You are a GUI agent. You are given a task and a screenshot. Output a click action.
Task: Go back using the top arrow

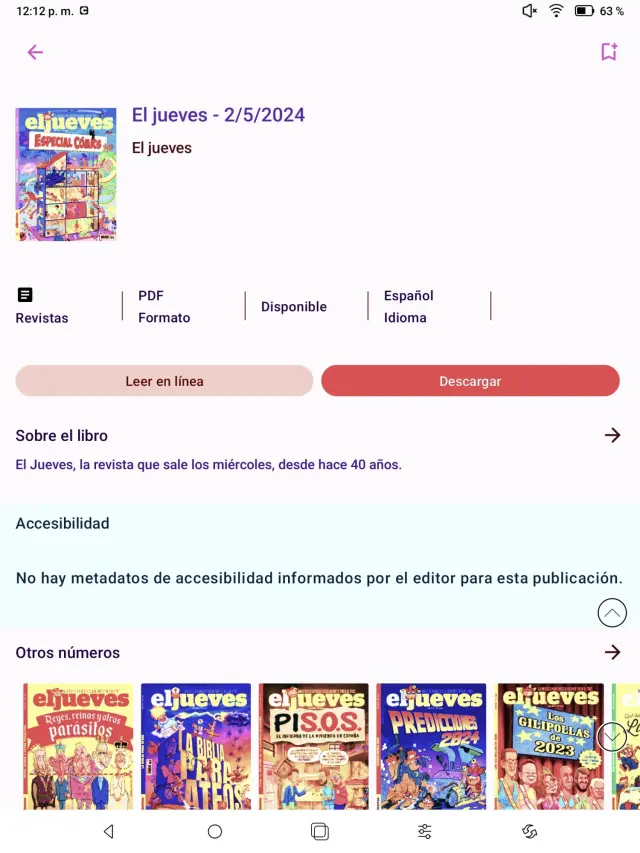coord(35,52)
